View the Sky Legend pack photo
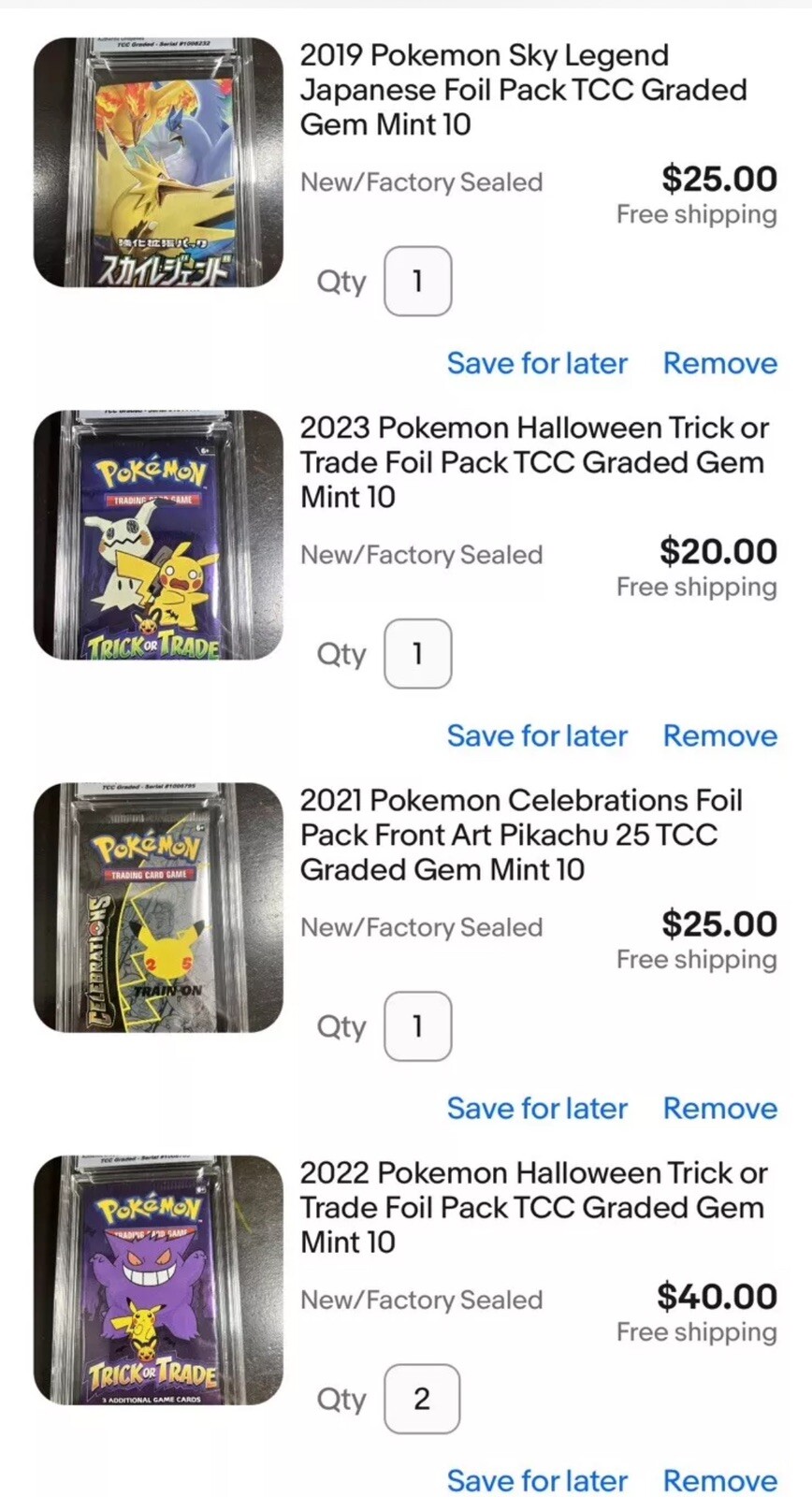Screen dimensions: 812x1497 158,164
